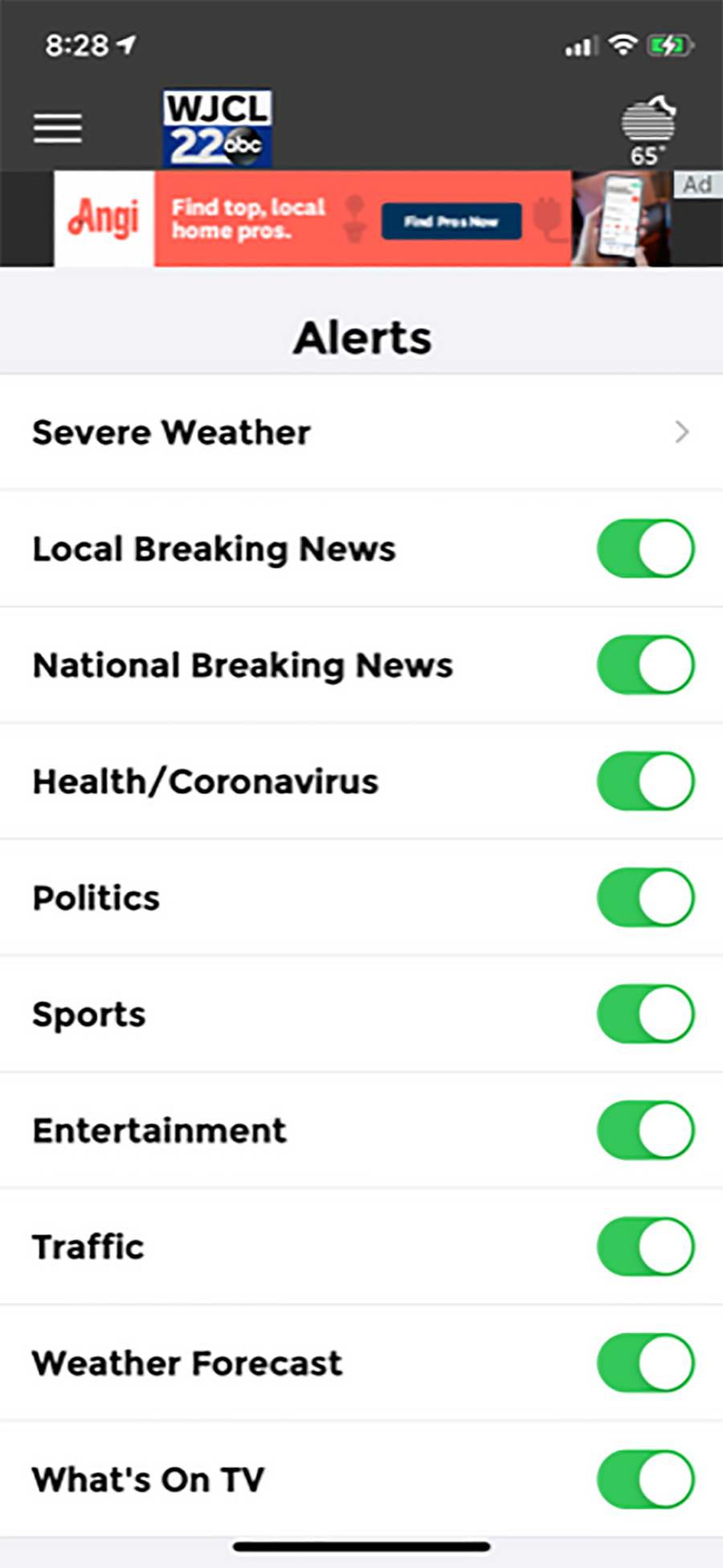The width and height of the screenshot is (723, 1568).
Task: Switch off Politics alerts
Action: (x=645, y=897)
